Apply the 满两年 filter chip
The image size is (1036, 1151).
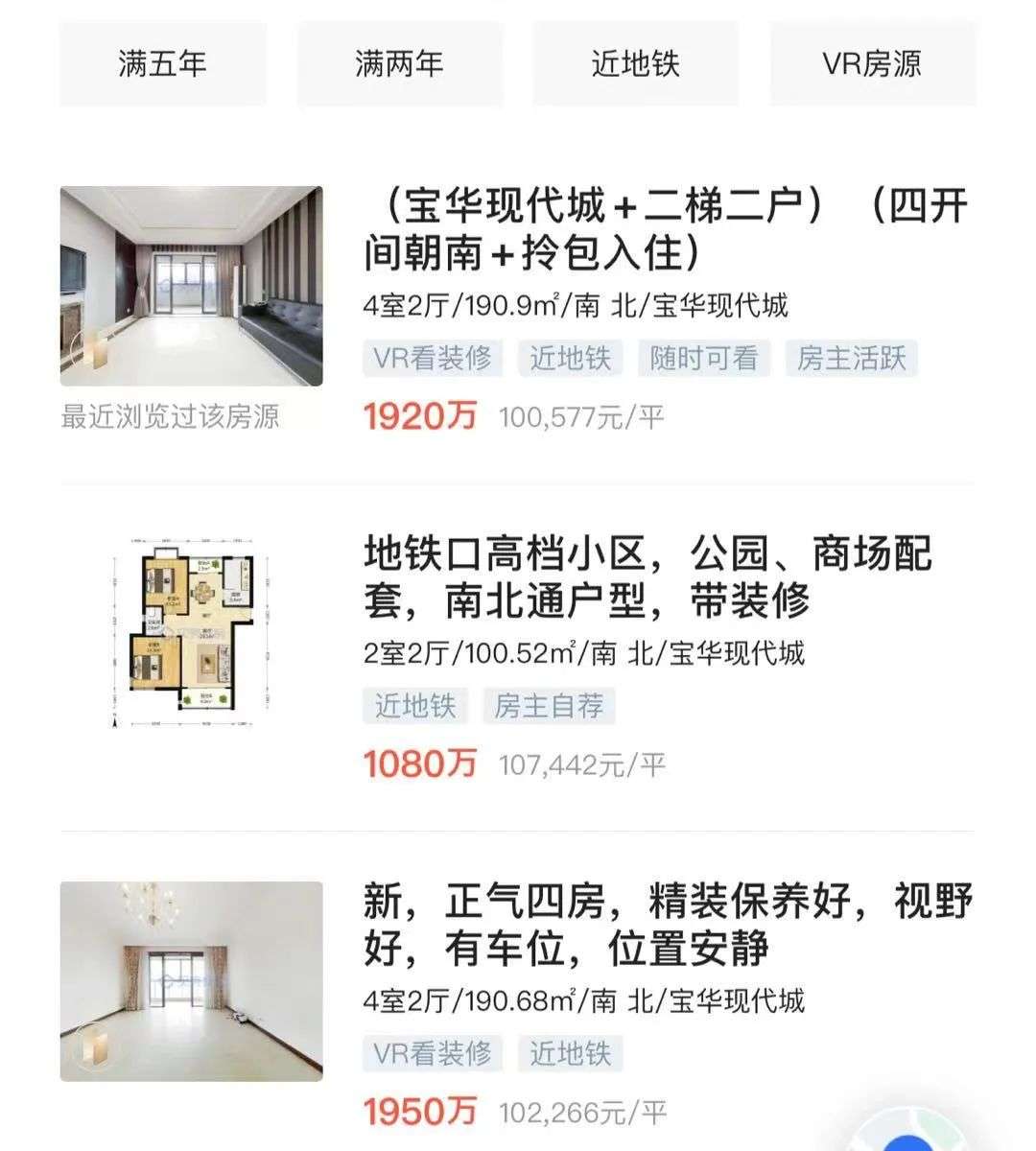pos(399,64)
